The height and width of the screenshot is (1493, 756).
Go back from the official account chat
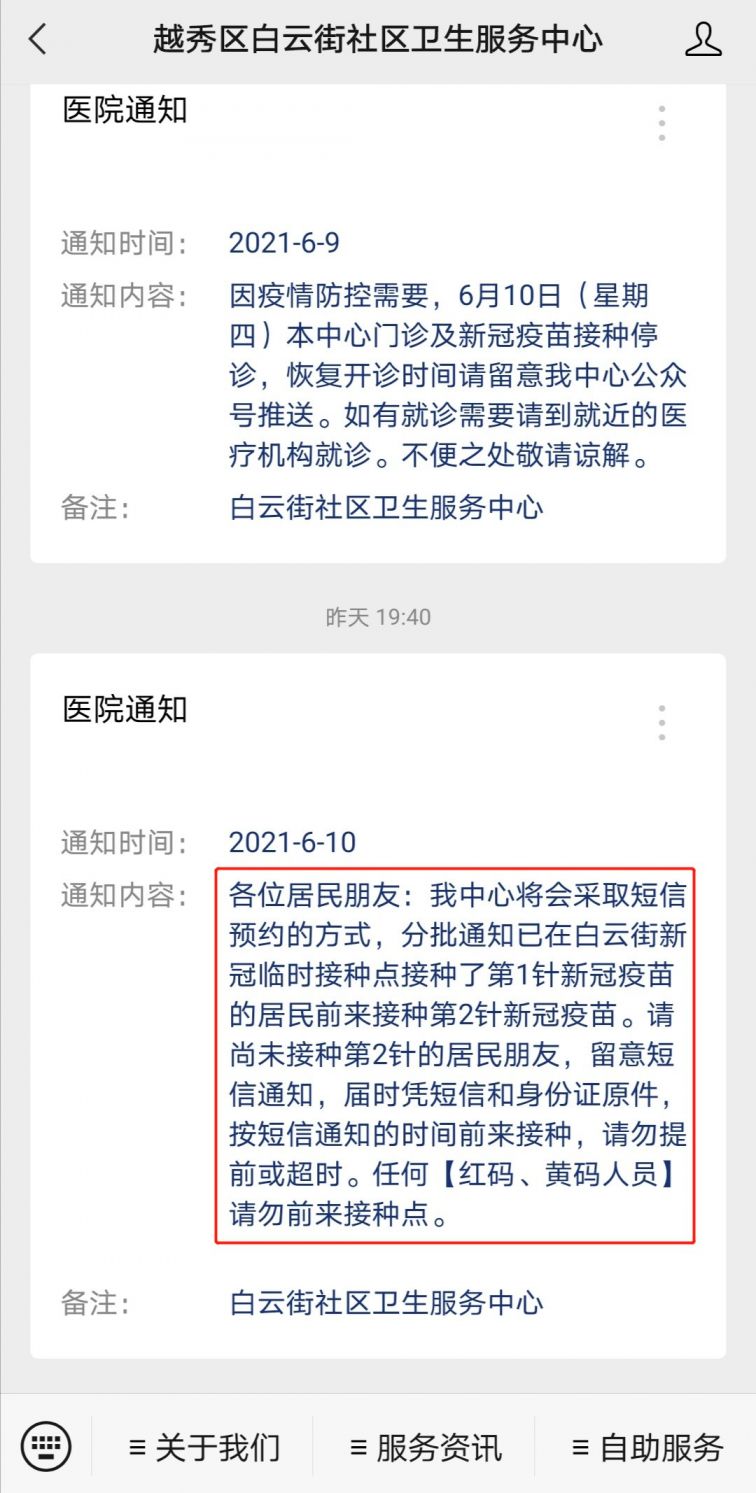coord(38,40)
